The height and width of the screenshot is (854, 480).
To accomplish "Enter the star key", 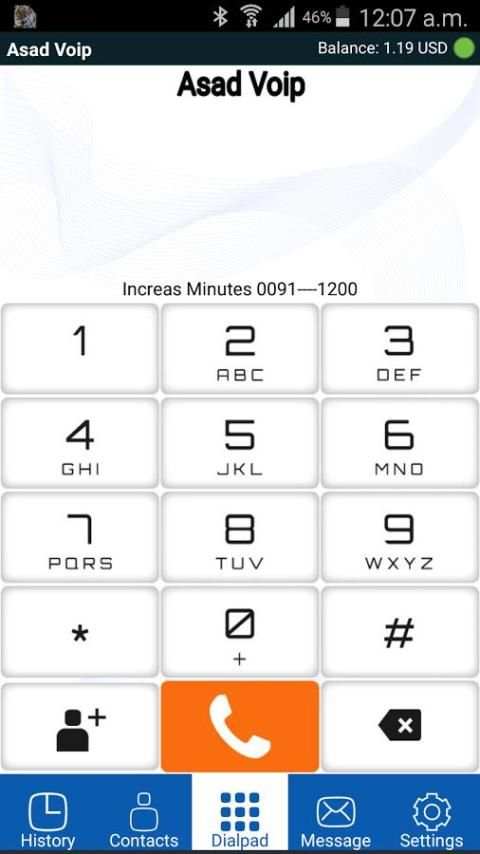I will (80, 632).
